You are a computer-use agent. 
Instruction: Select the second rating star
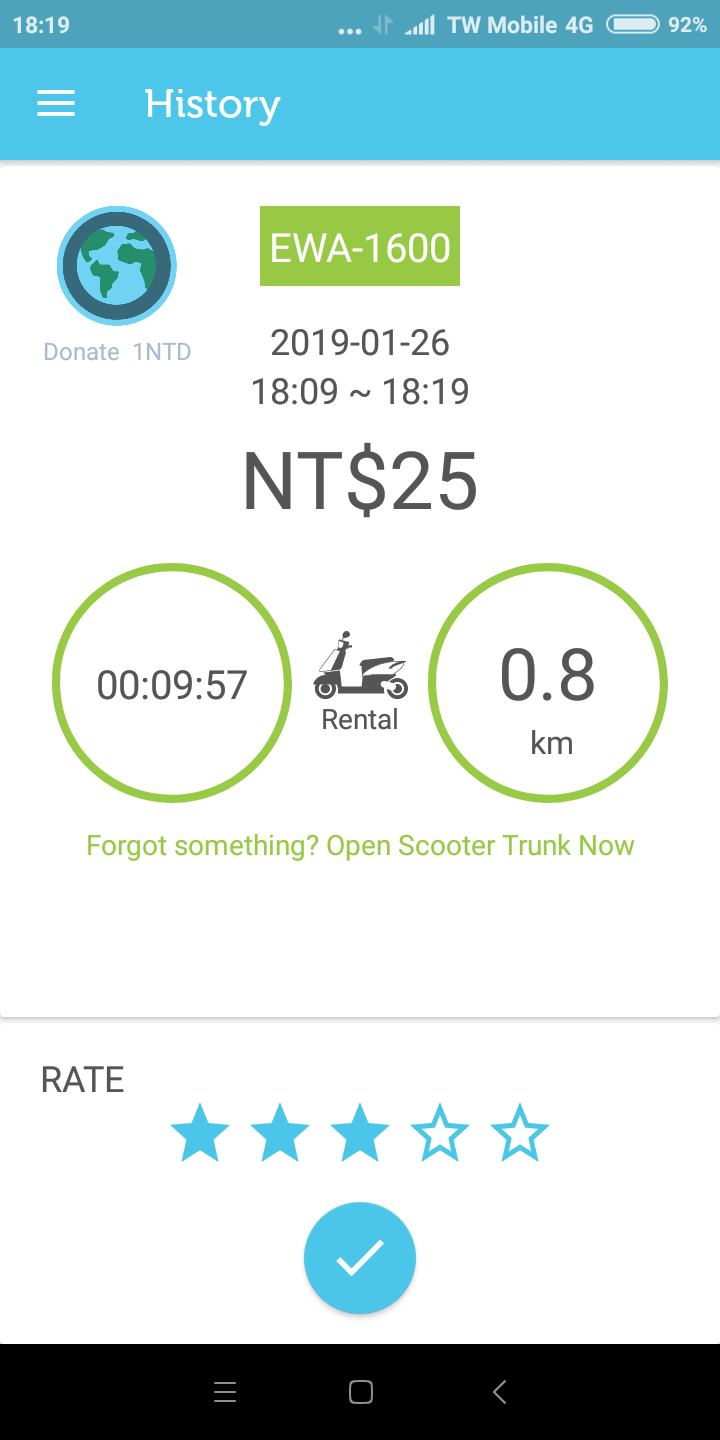pos(280,1134)
